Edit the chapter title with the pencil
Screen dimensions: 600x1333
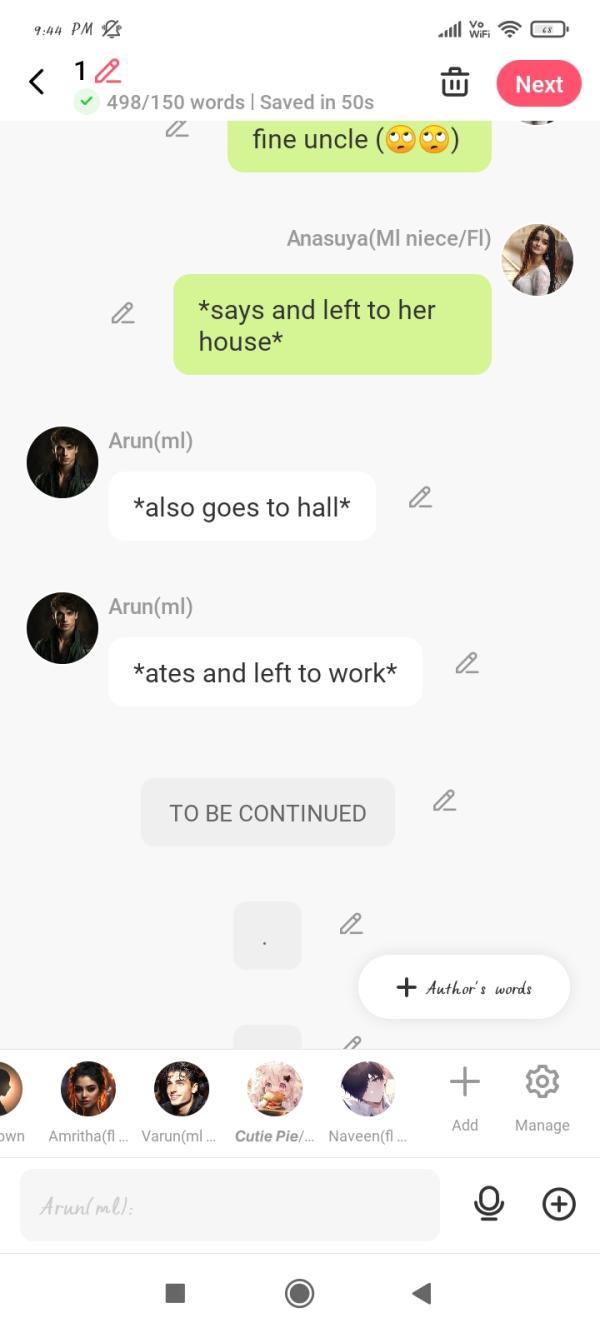click(107, 71)
